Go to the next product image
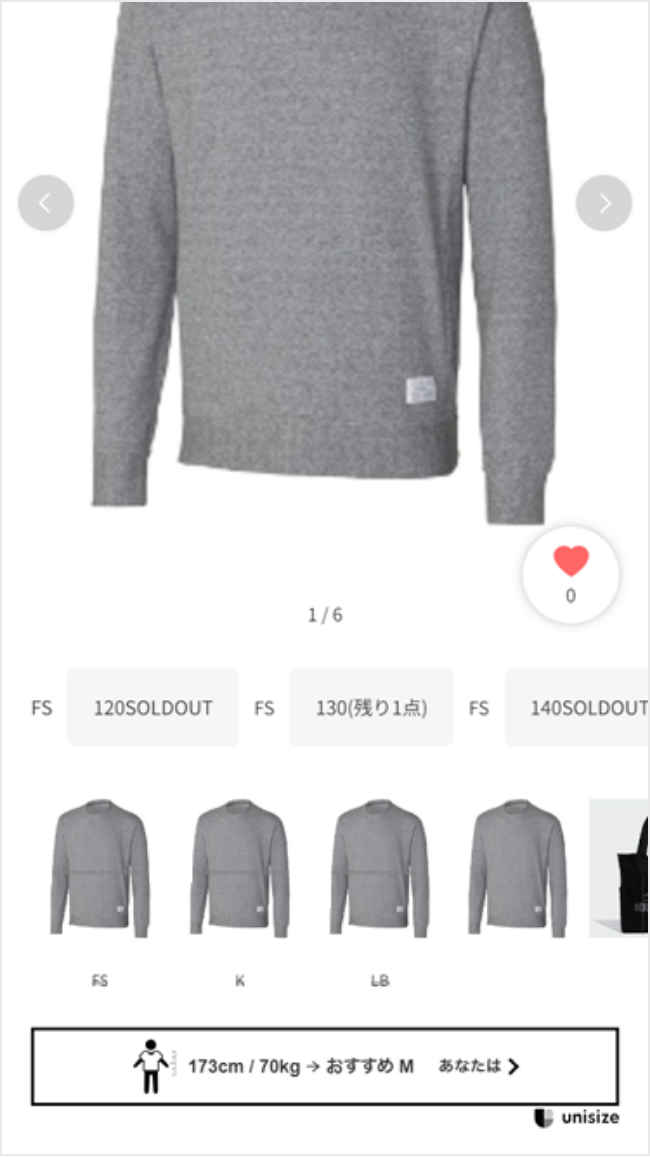The image size is (650, 1157). [x=604, y=203]
